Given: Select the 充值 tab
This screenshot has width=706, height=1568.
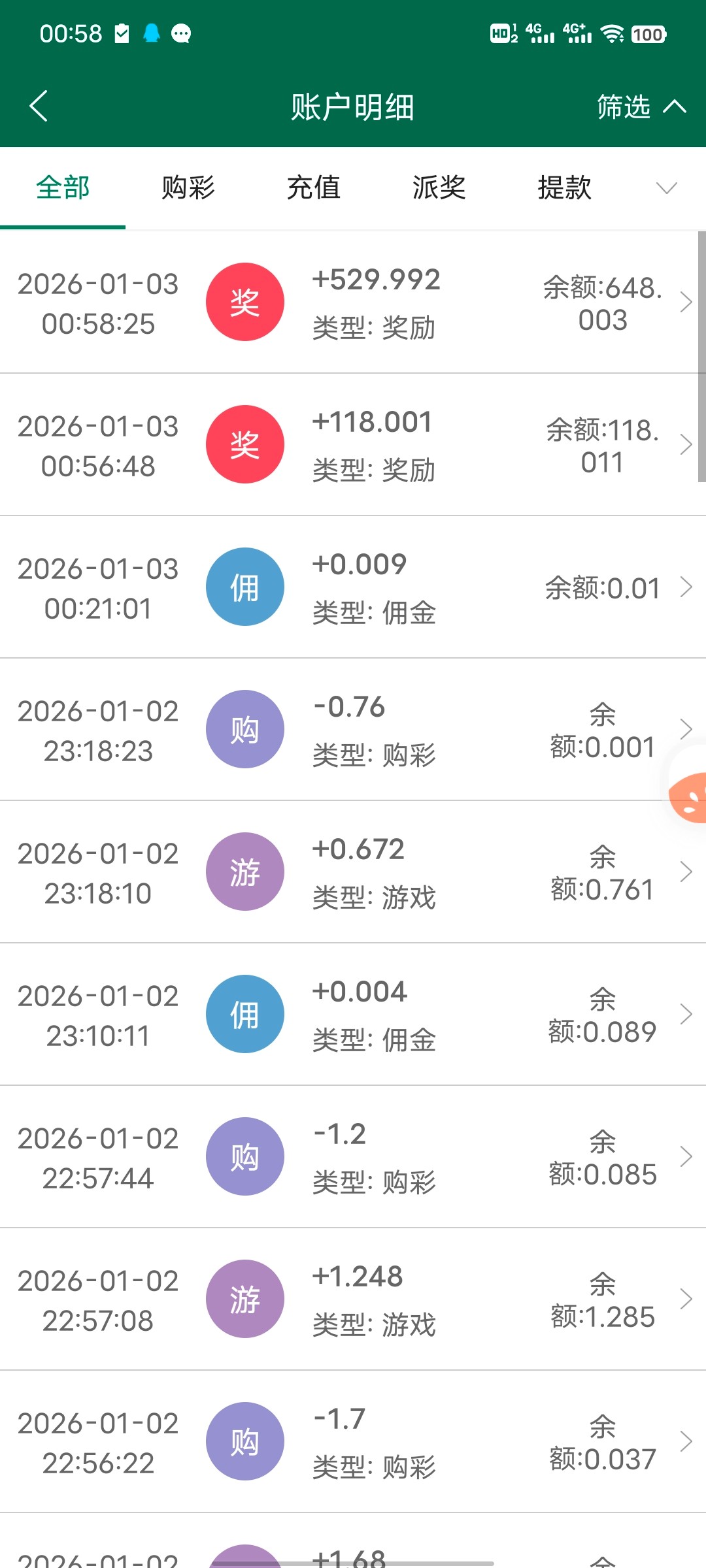Looking at the screenshot, I should 314,188.
